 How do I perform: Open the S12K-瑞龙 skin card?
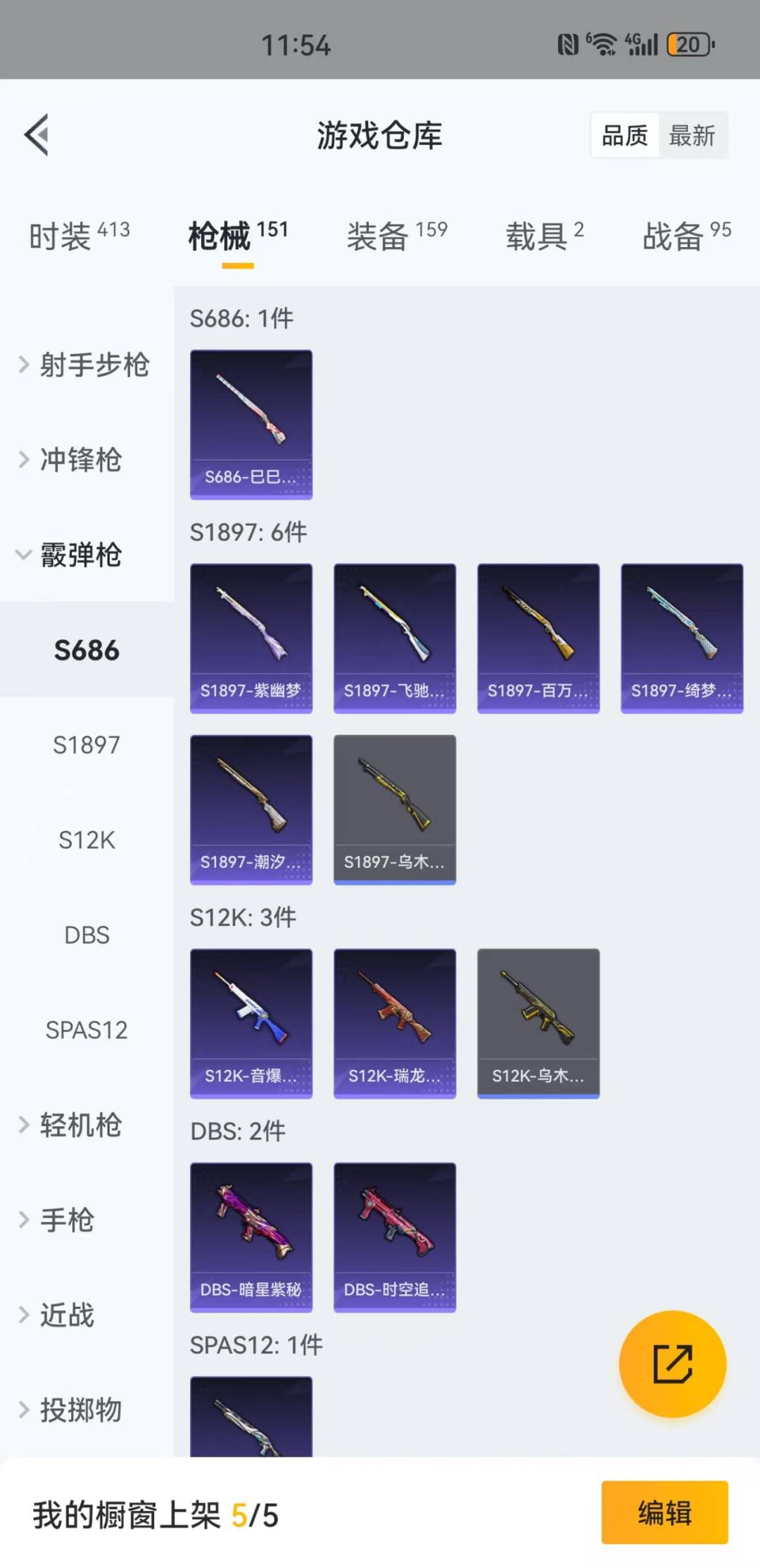click(x=395, y=1023)
